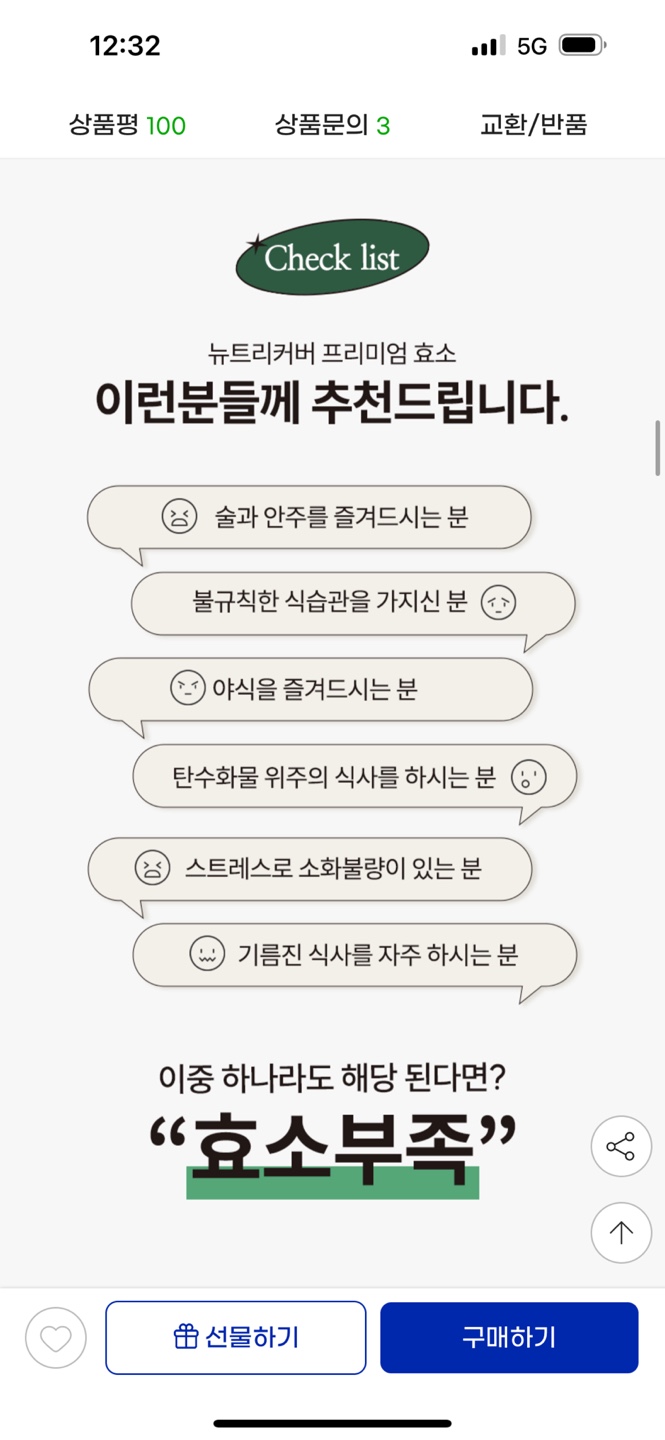
Task: Tap 선물하기 to send as gift
Action: click(x=236, y=1337)
